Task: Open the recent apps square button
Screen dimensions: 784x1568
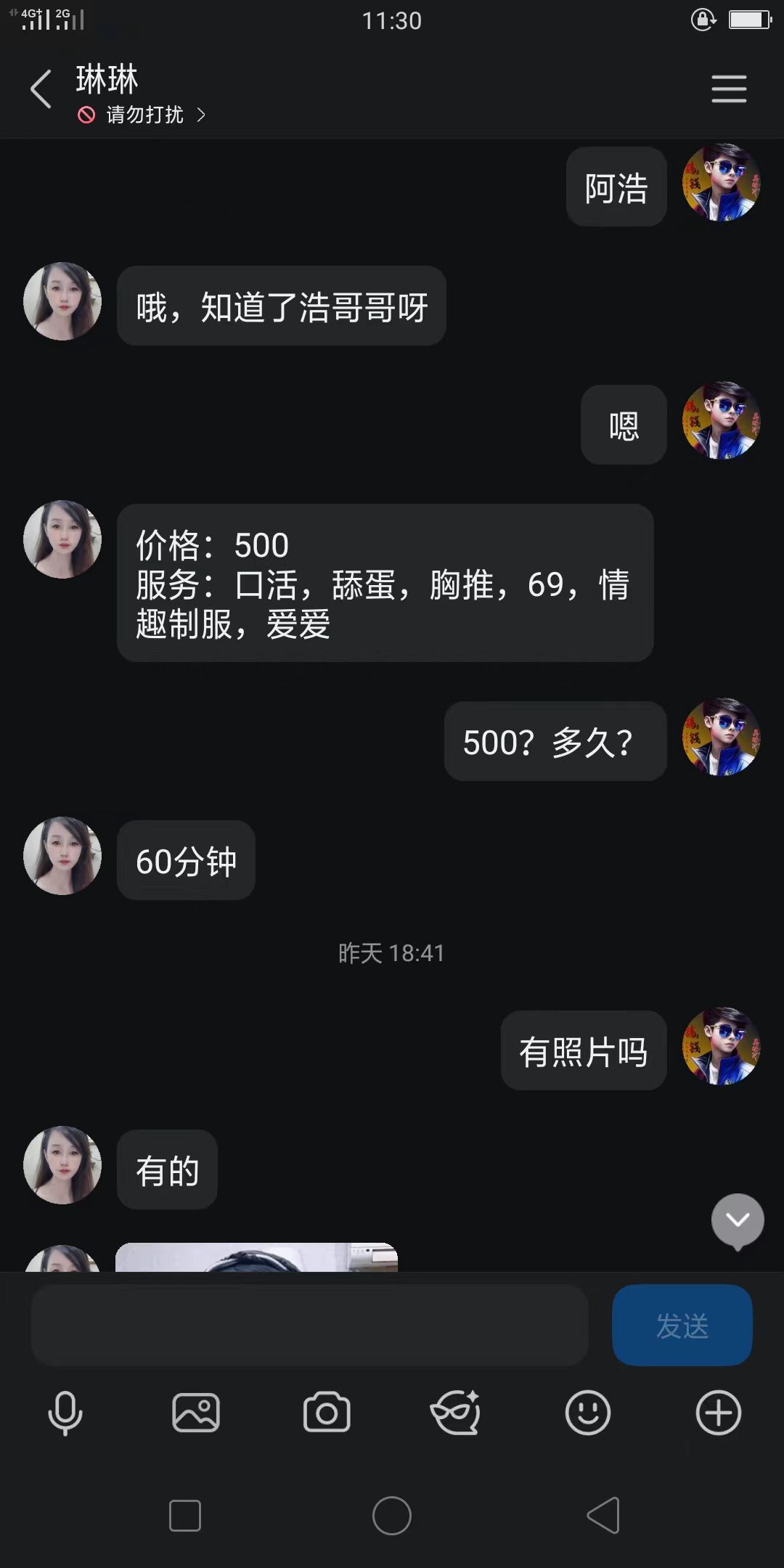Action: pyautogui.click(x=185, y=1516)
